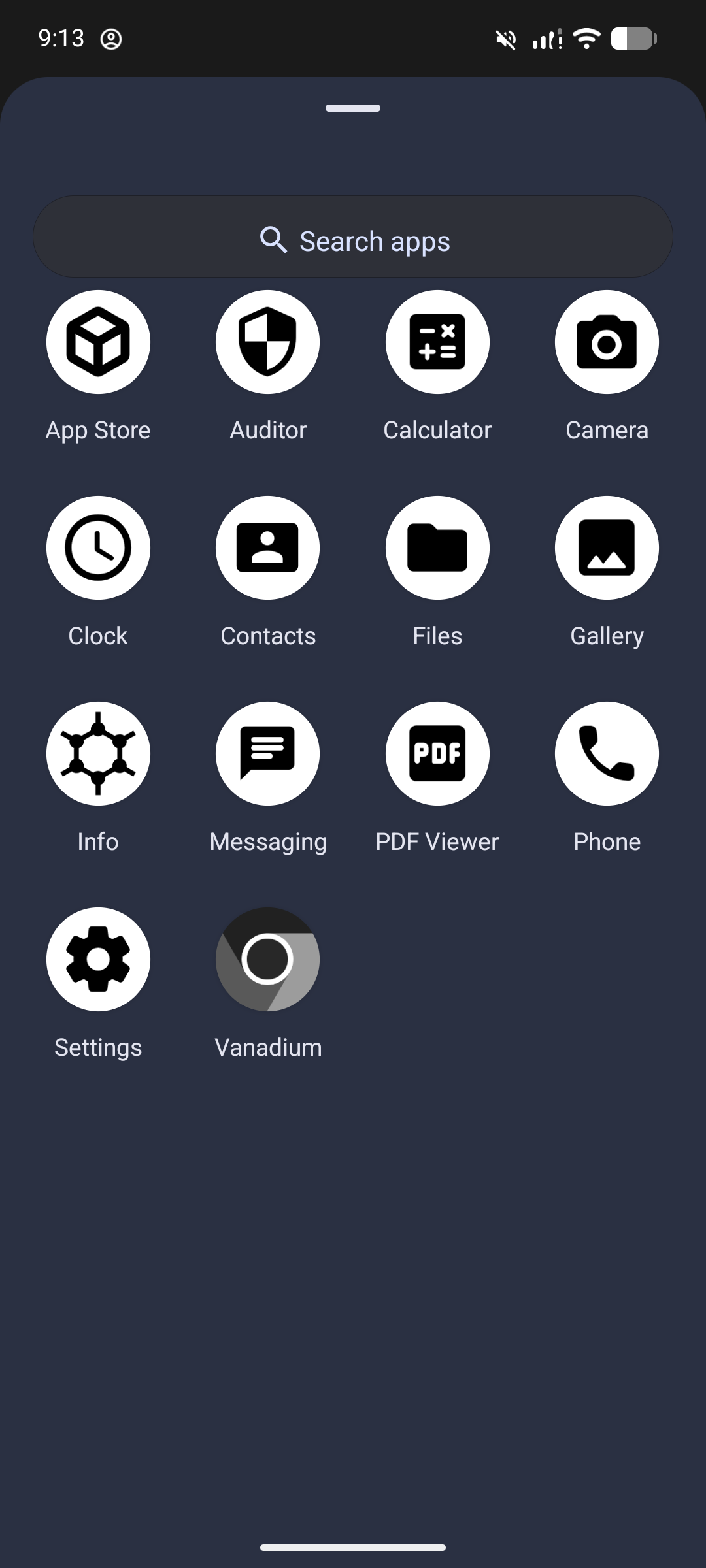Open Contacts

[x=267, y=548]
